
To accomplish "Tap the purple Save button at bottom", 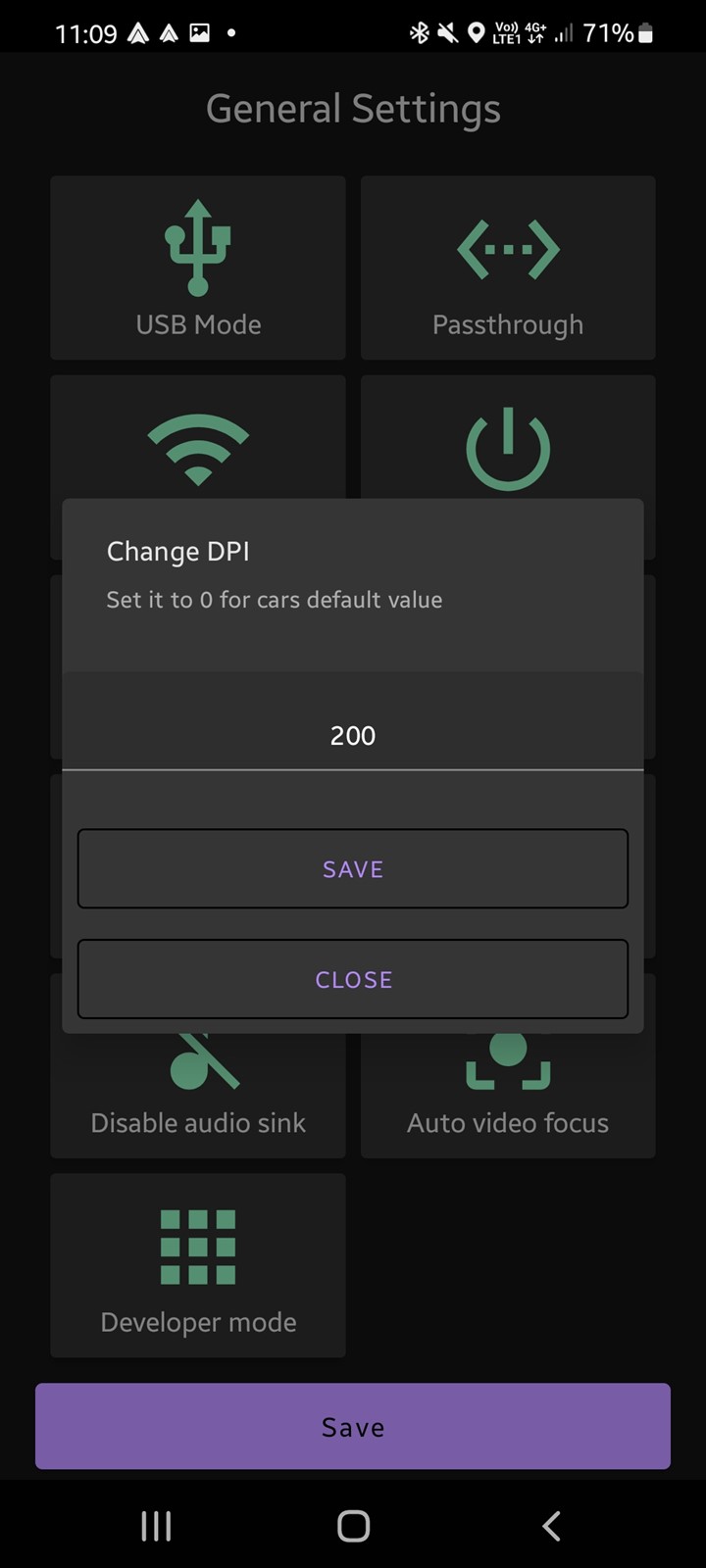I will pos(353,1426).
